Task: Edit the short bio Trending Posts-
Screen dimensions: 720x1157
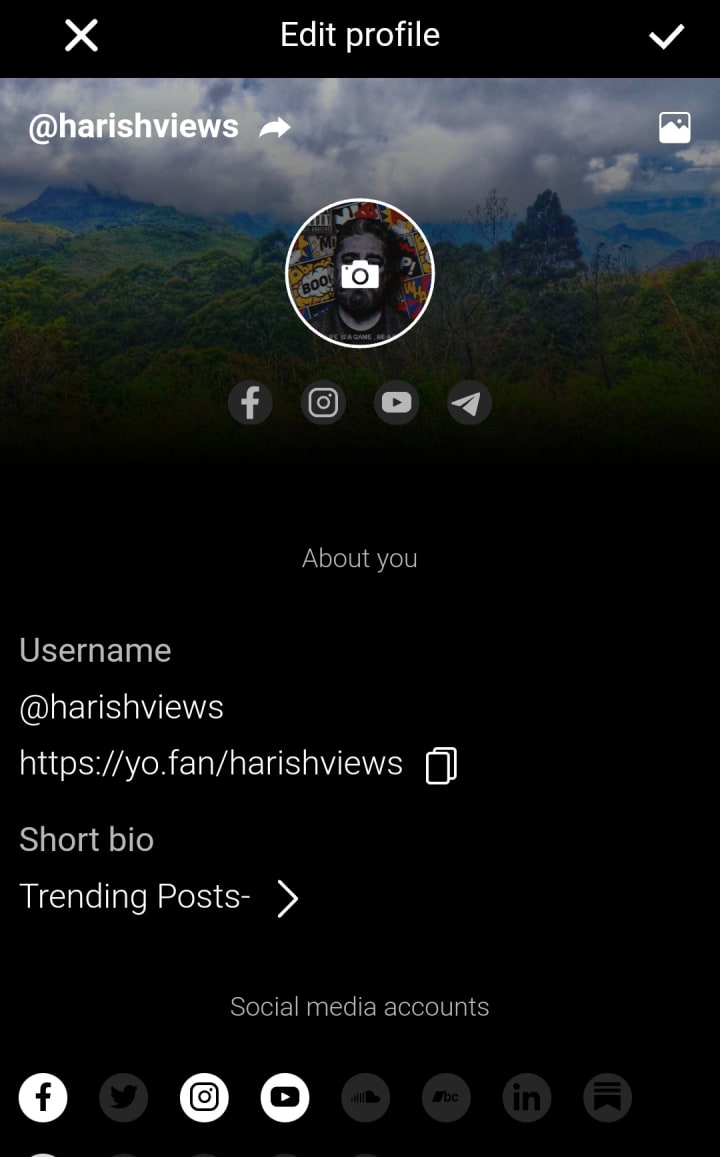Action: tap(287, 898)
